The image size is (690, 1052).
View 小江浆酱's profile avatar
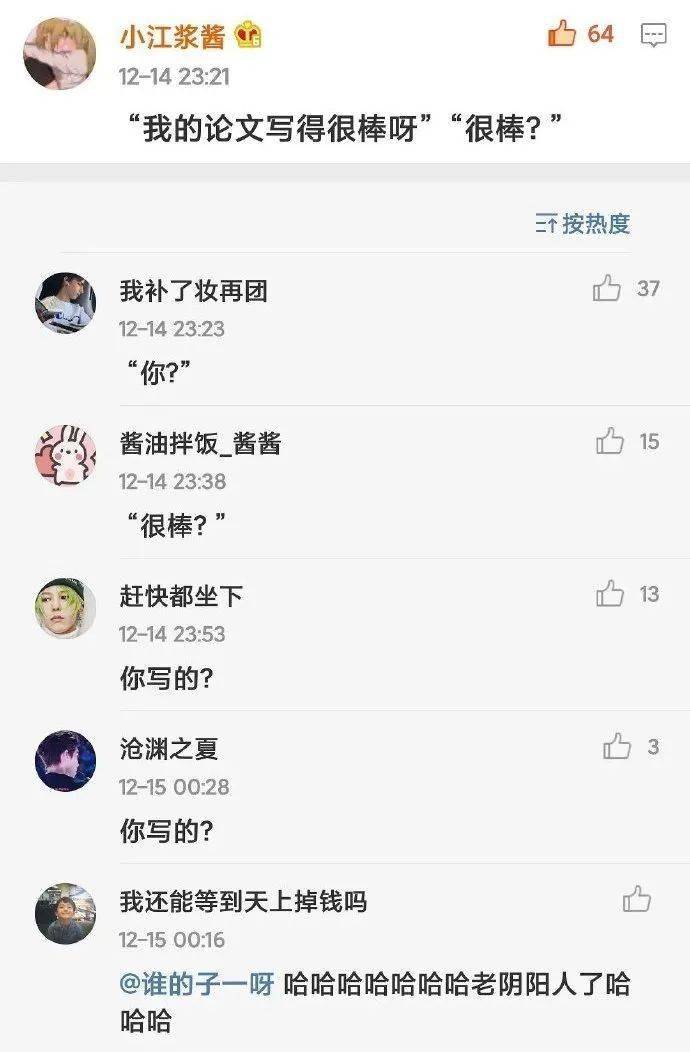[x=60, y=53]
